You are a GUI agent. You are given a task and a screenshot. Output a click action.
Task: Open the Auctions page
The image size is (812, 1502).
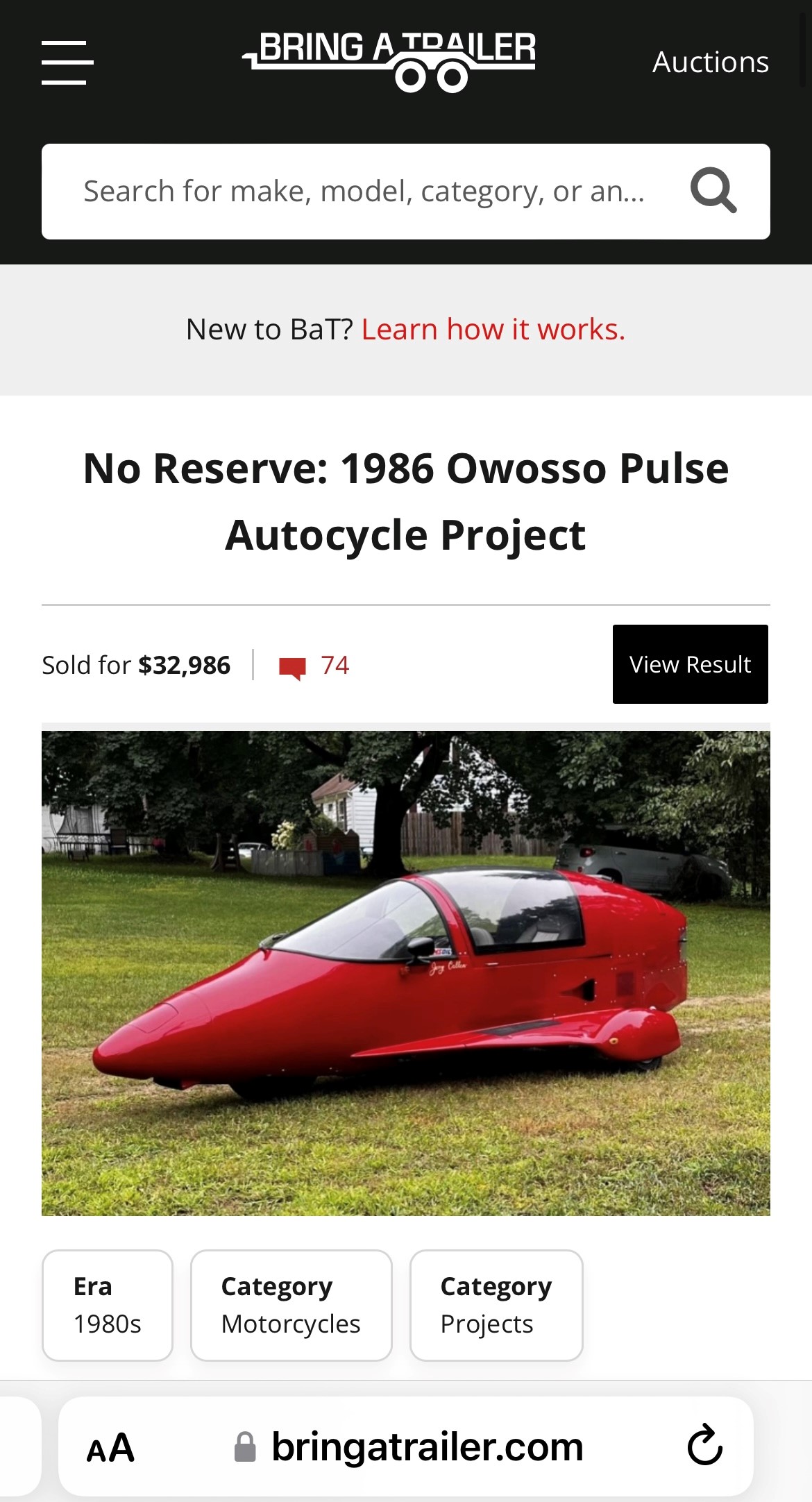(710, 62)
